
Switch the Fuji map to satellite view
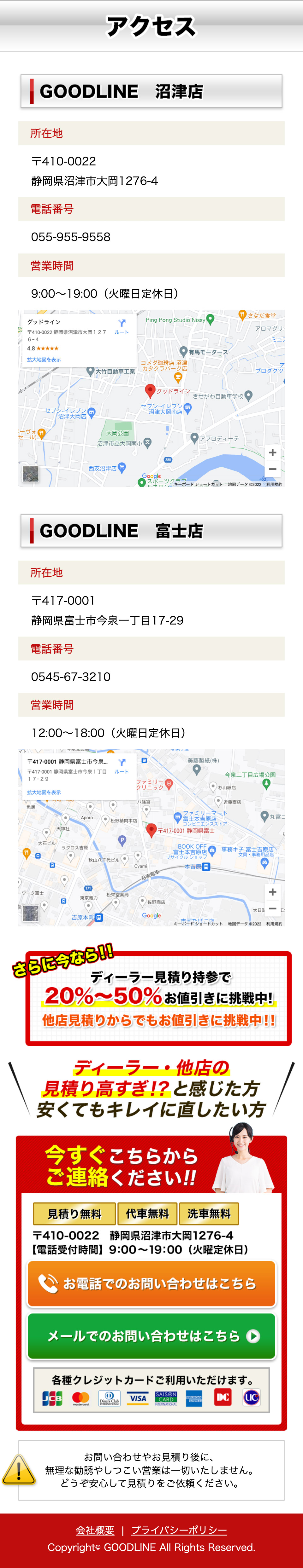pyautogui.click(x=31, y=913)
